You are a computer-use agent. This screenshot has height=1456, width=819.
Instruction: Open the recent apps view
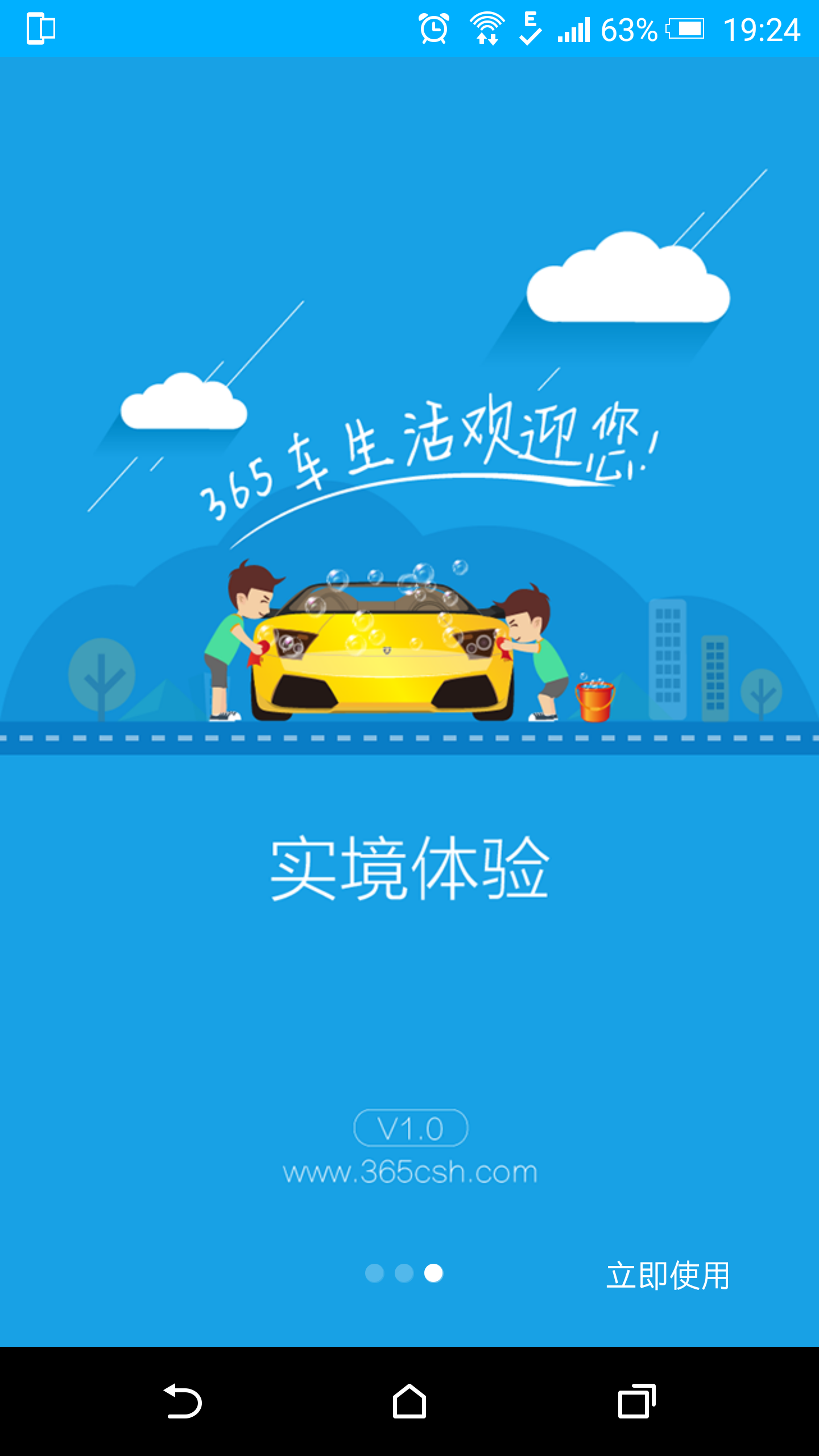tap(636, 1401)
